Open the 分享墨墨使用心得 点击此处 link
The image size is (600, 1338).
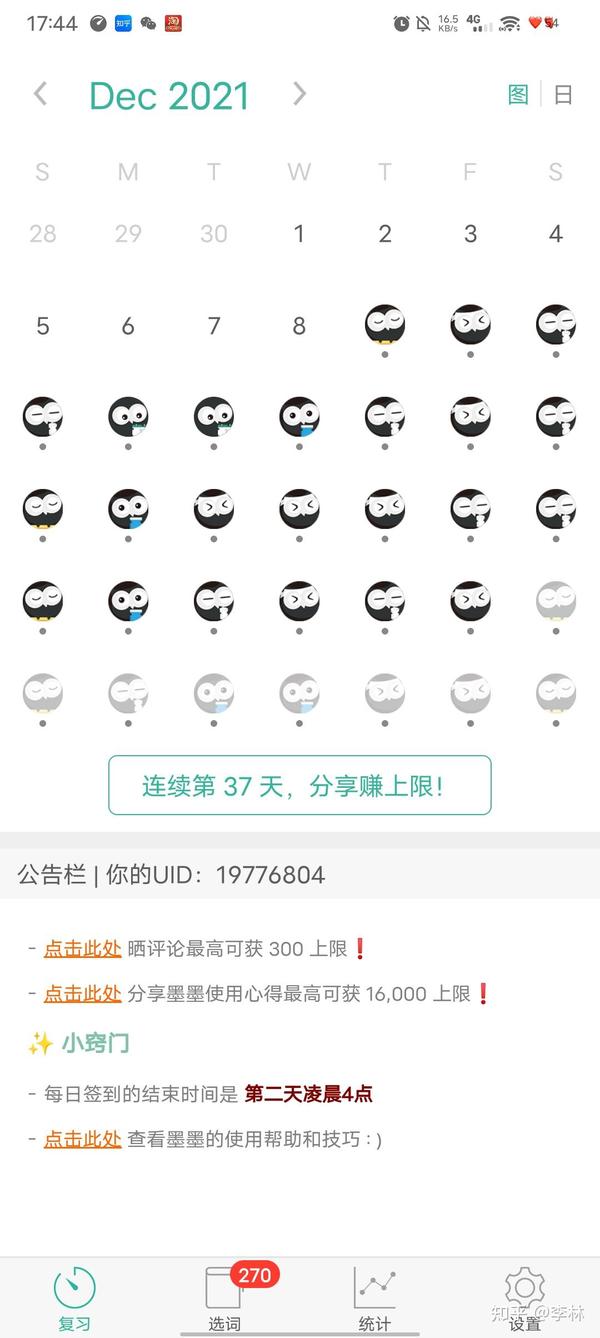[82, 993]
